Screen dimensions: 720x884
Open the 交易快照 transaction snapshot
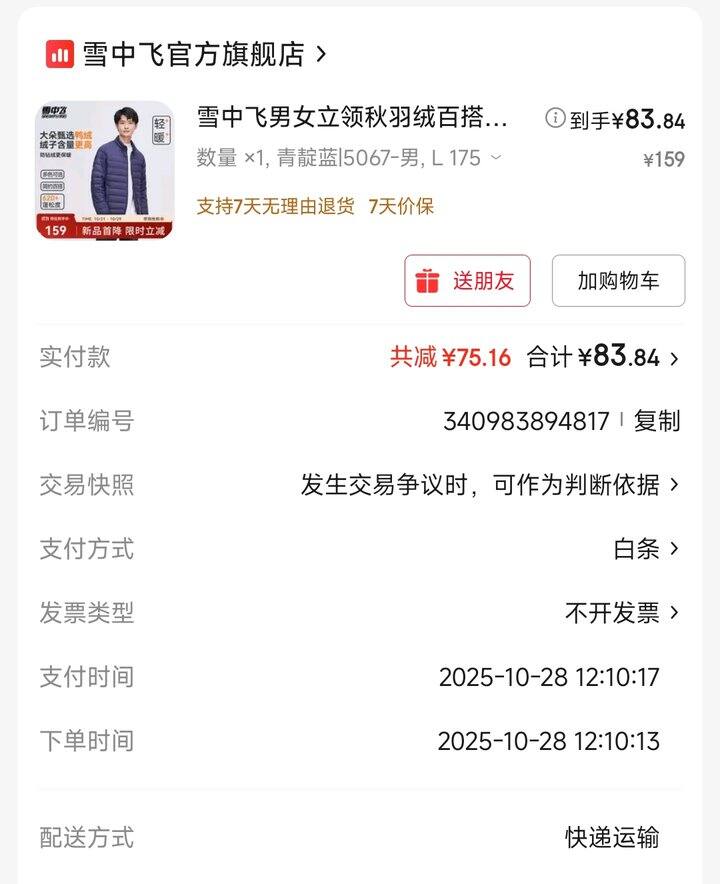[490, 485]
